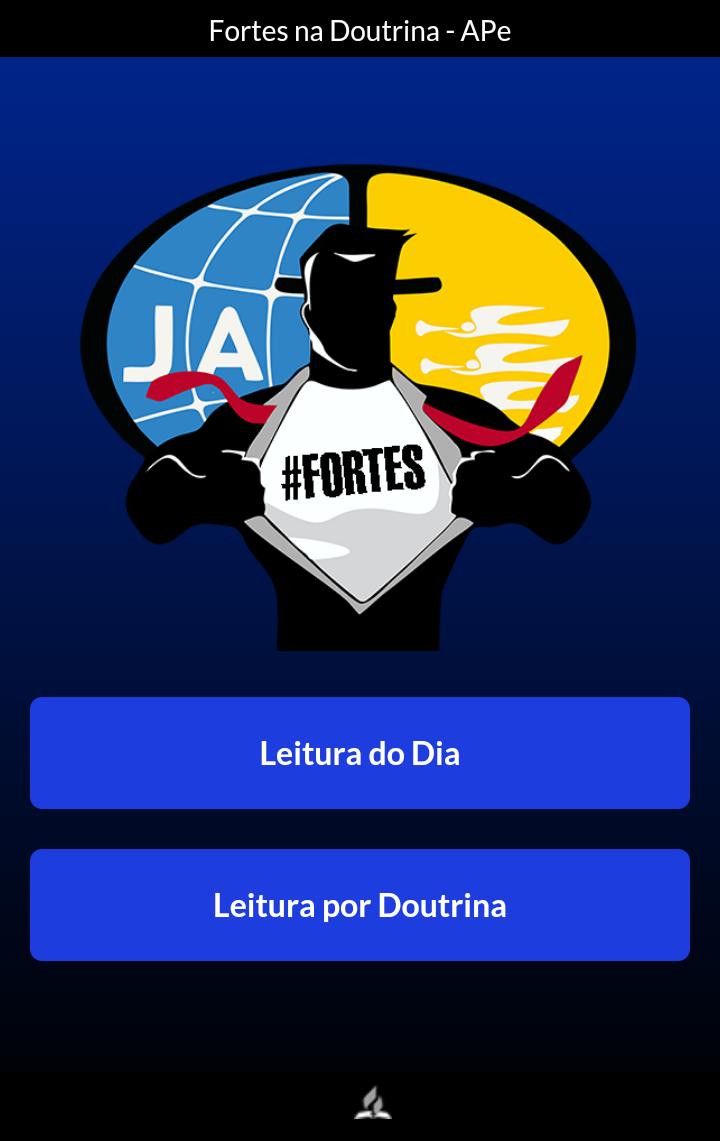
Task: Click the Fortes na Doutrina - APe title bar
Action: coord(360,29)
